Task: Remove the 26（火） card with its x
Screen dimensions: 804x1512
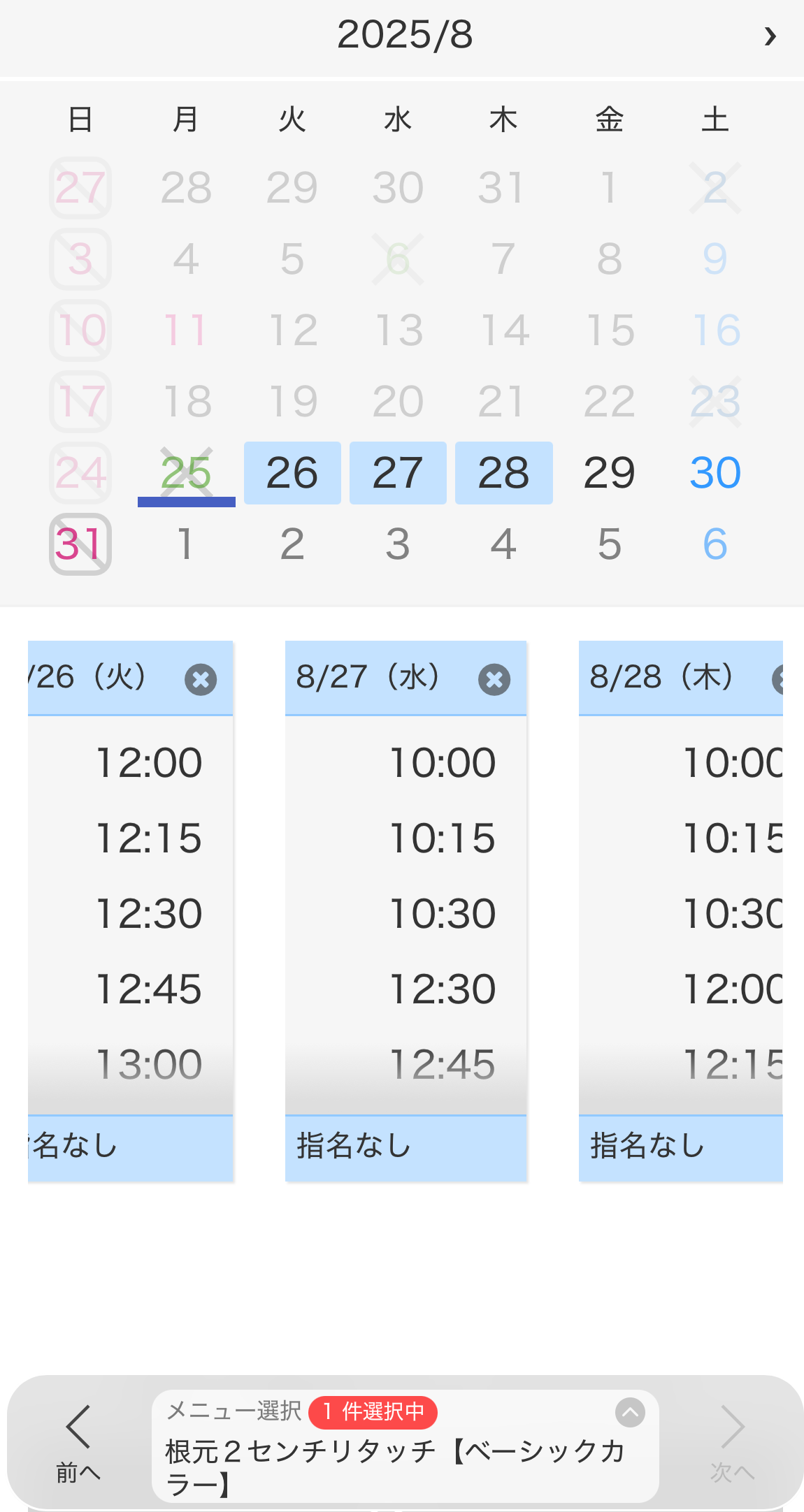Action: pyautogui.click(x=201, y=679)
